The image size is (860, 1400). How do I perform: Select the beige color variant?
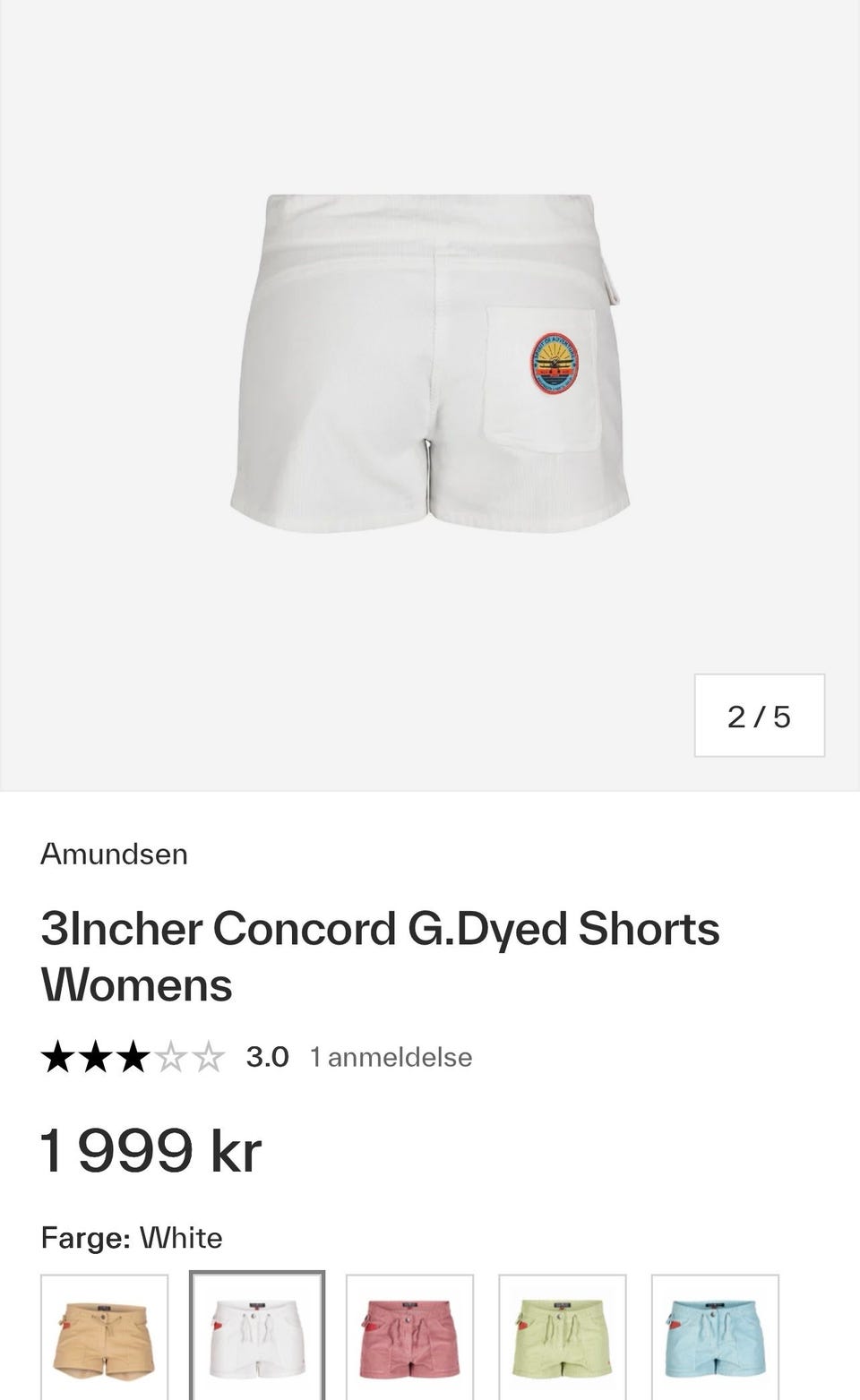point(104,1336)
